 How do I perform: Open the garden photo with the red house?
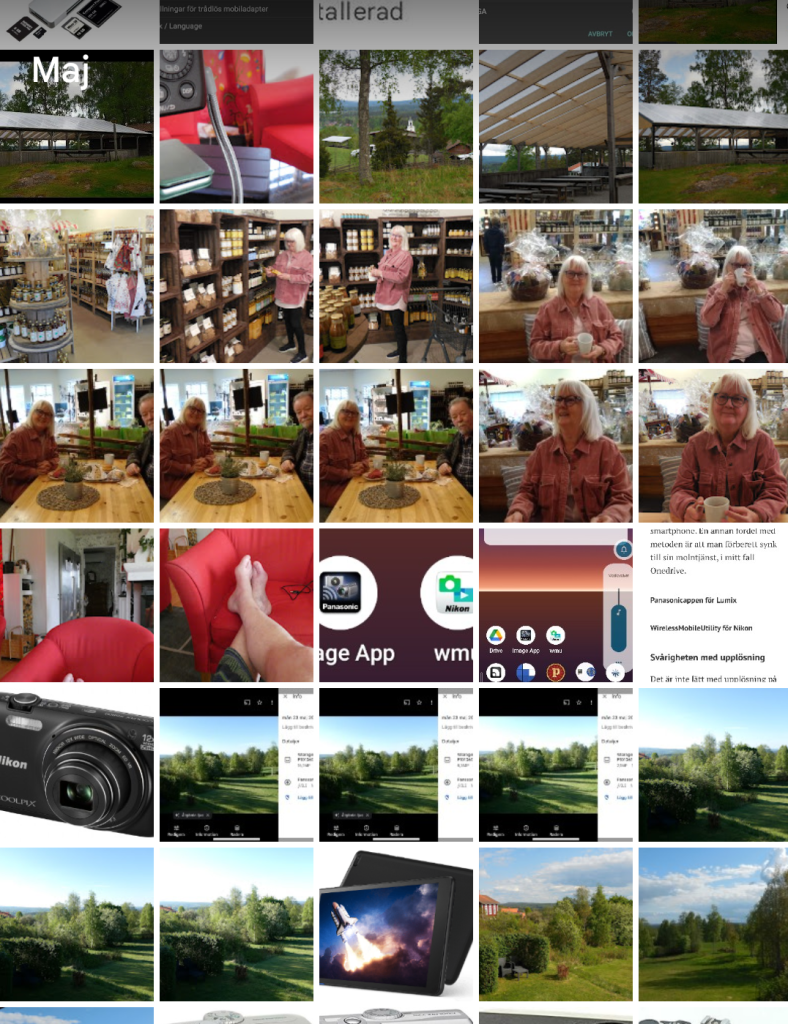pyautogui.click(x=555, y=925)
